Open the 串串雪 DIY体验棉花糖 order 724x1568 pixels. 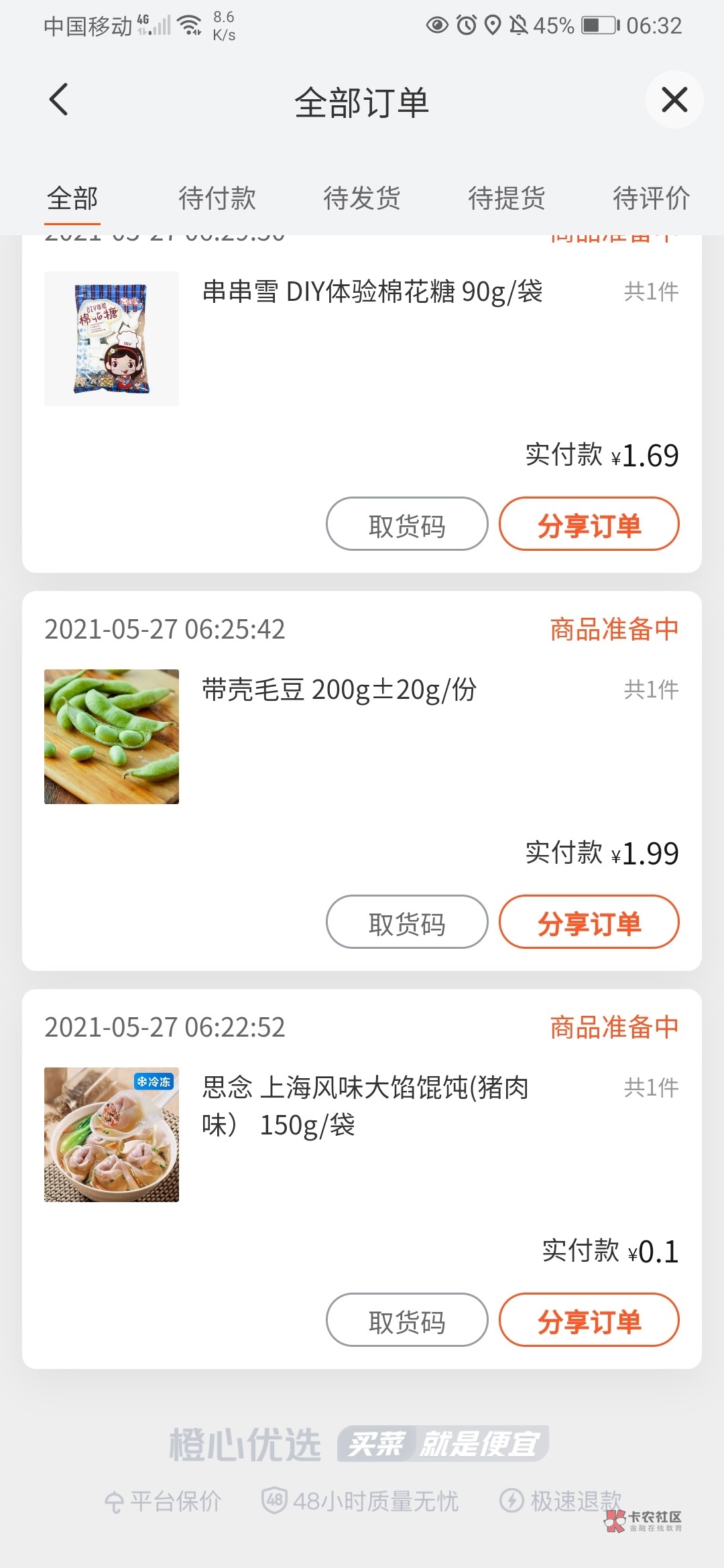coord(372,293)
